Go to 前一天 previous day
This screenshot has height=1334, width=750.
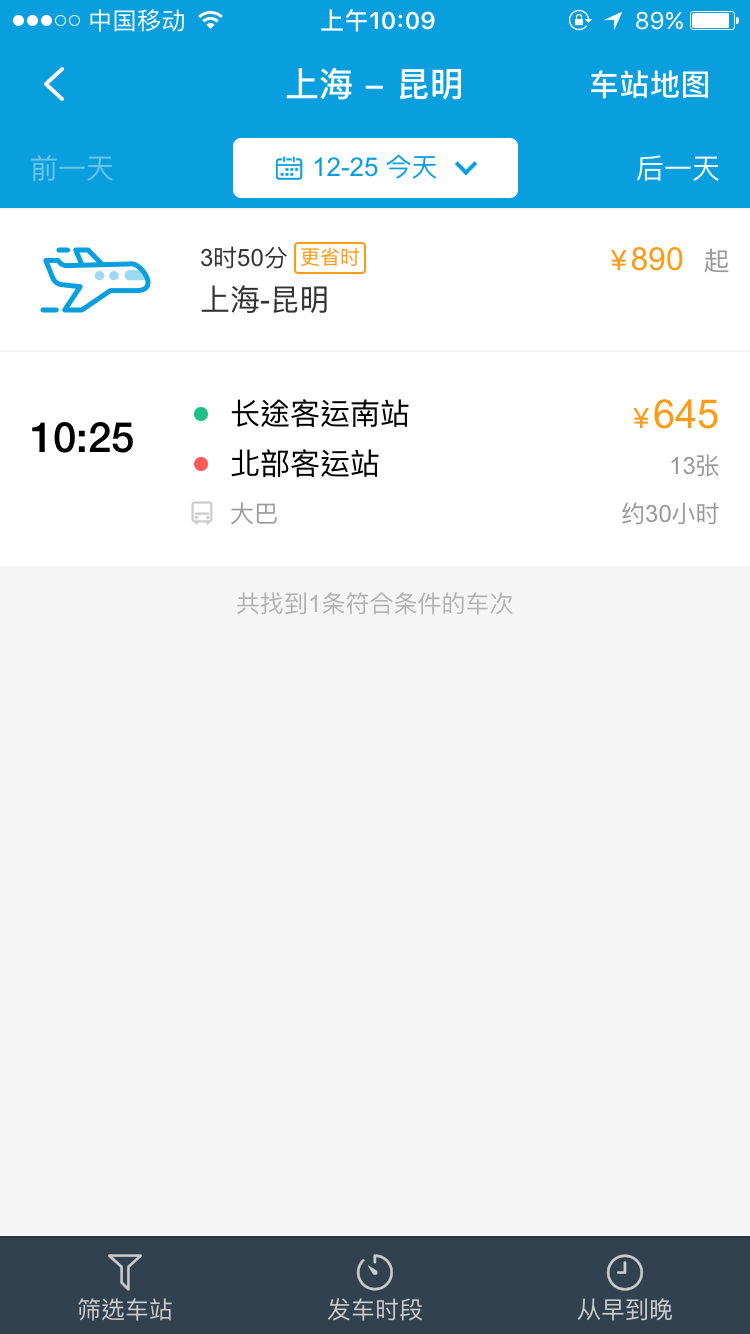(72, 168)
